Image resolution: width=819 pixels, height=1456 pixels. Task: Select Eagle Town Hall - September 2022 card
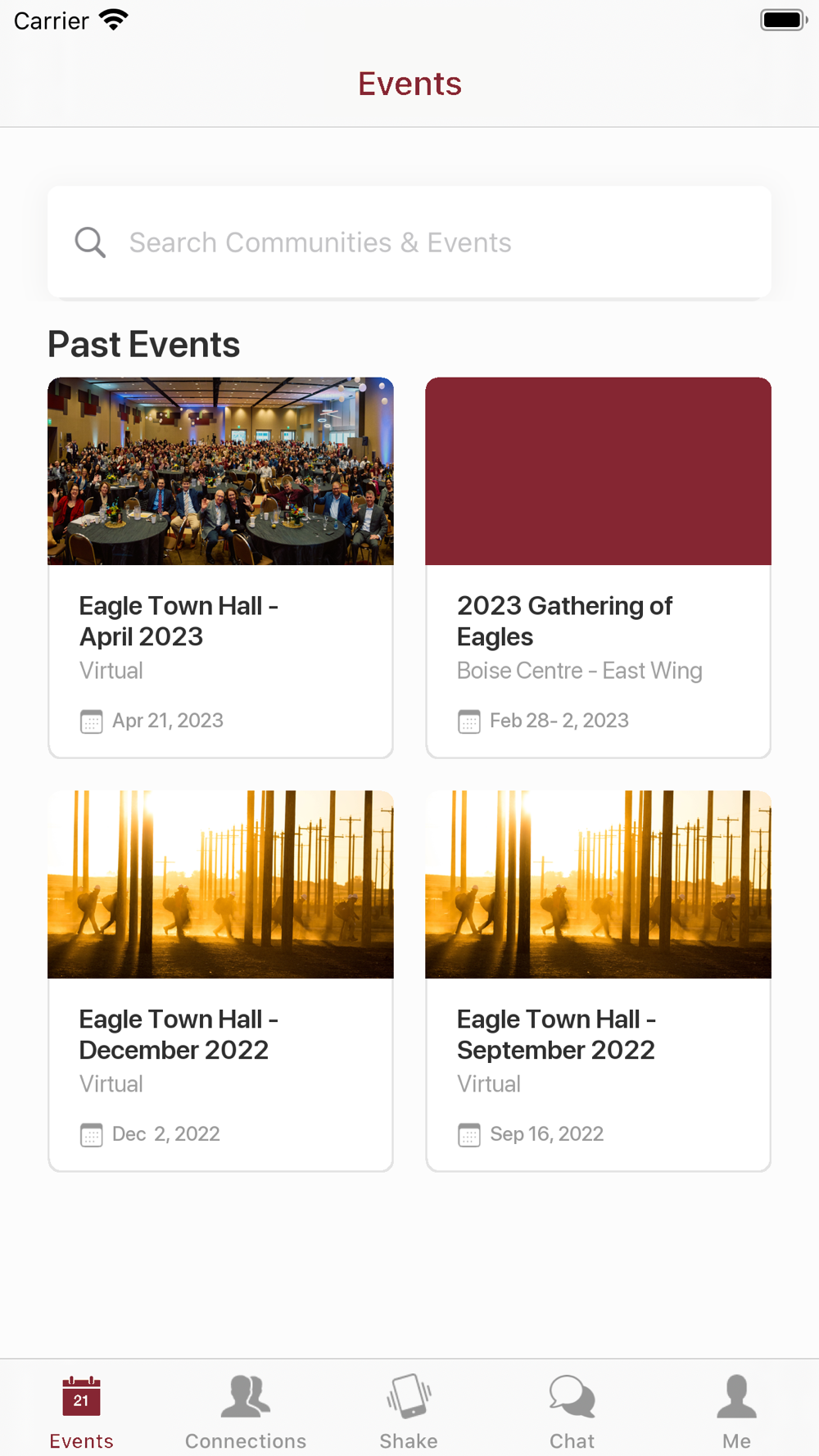pos(599,981)
